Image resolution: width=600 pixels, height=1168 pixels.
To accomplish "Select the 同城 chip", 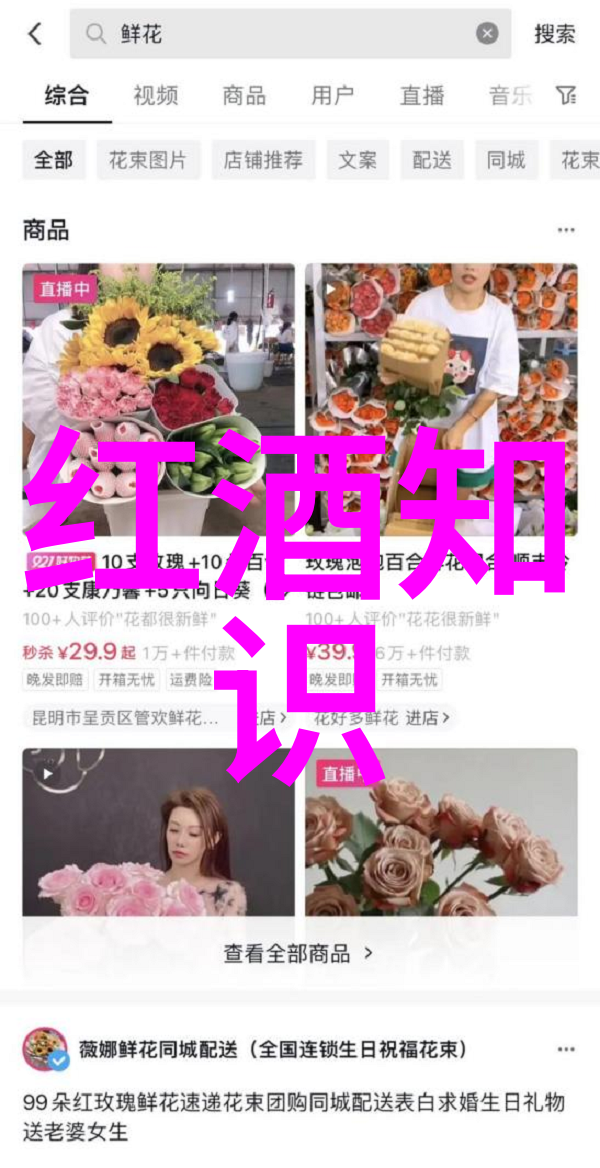I will point(506,160).
